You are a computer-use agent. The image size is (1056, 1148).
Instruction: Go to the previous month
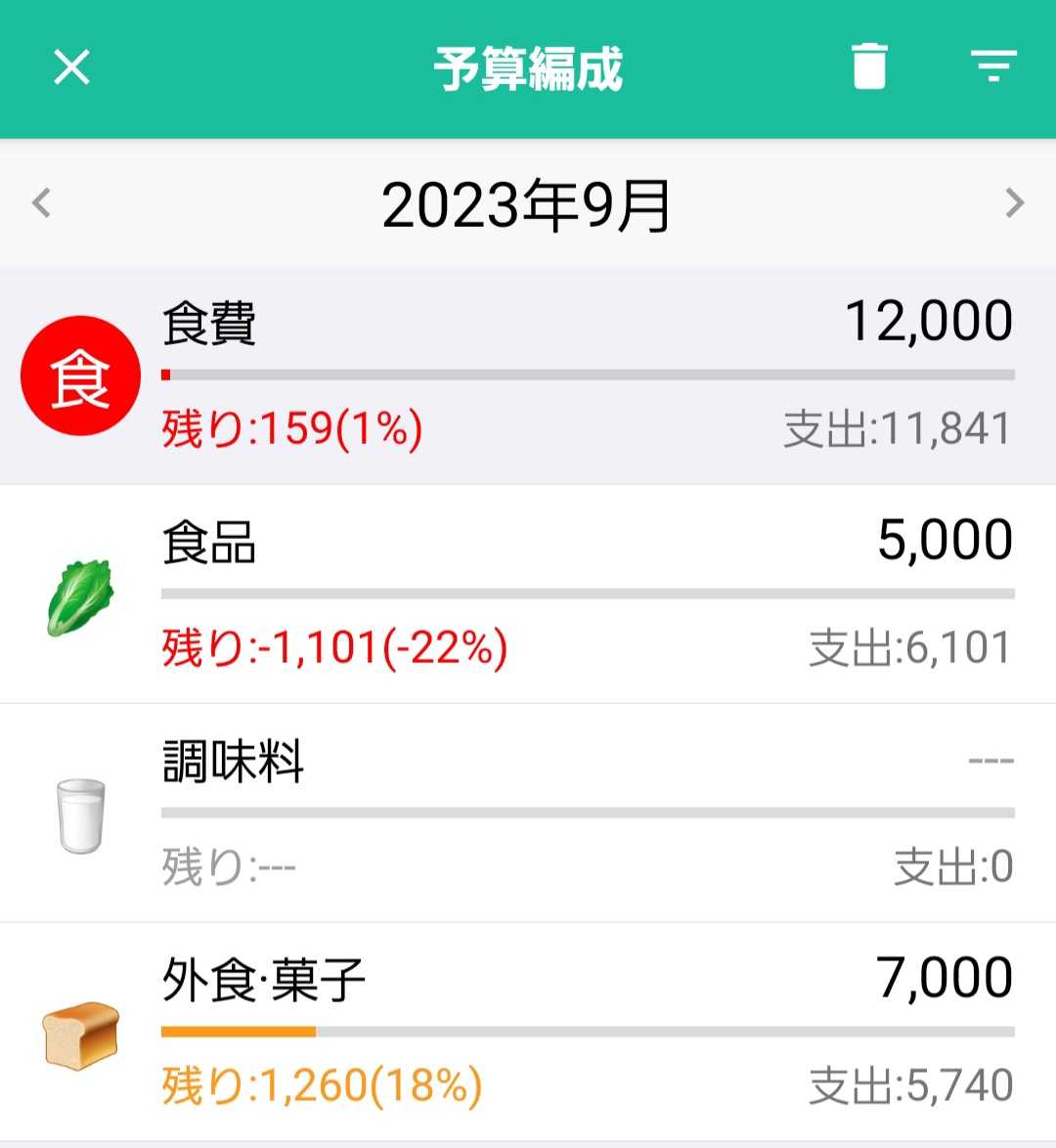[41, 203]
